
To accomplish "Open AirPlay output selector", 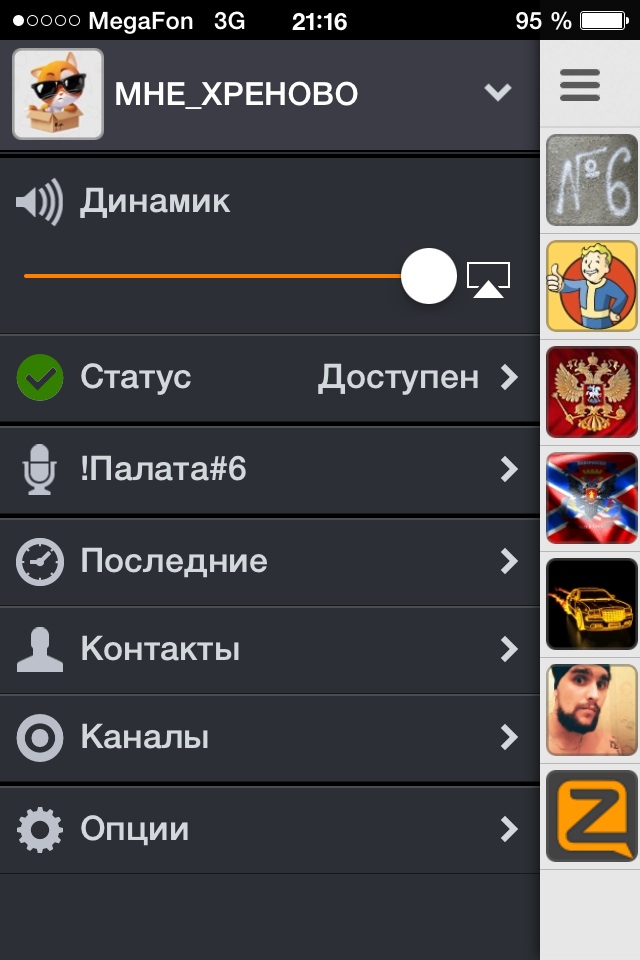I will [x=488, y=279].
